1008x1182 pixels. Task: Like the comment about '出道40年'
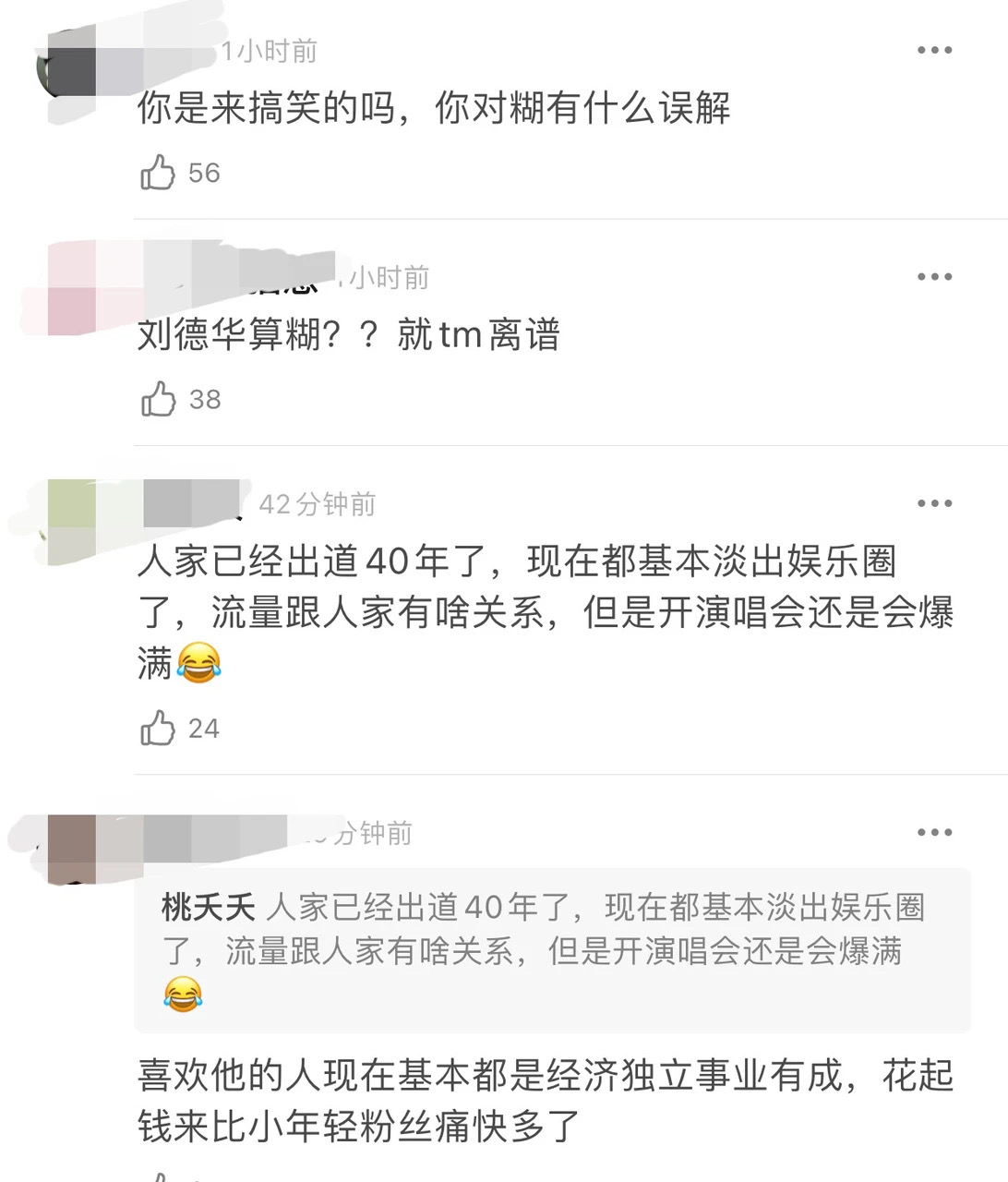(158, 729)
